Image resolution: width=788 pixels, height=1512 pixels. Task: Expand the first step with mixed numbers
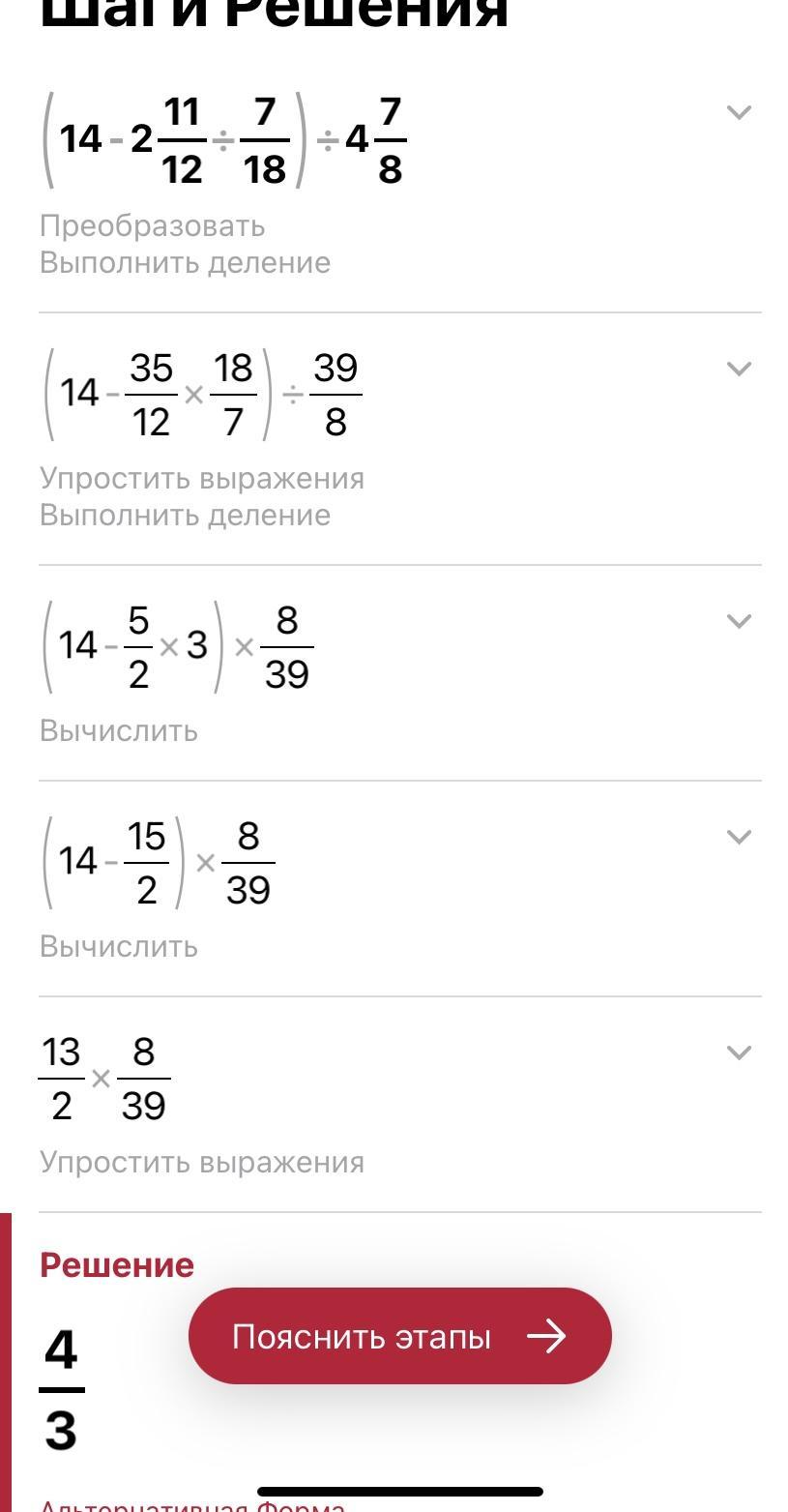(739, 113)
